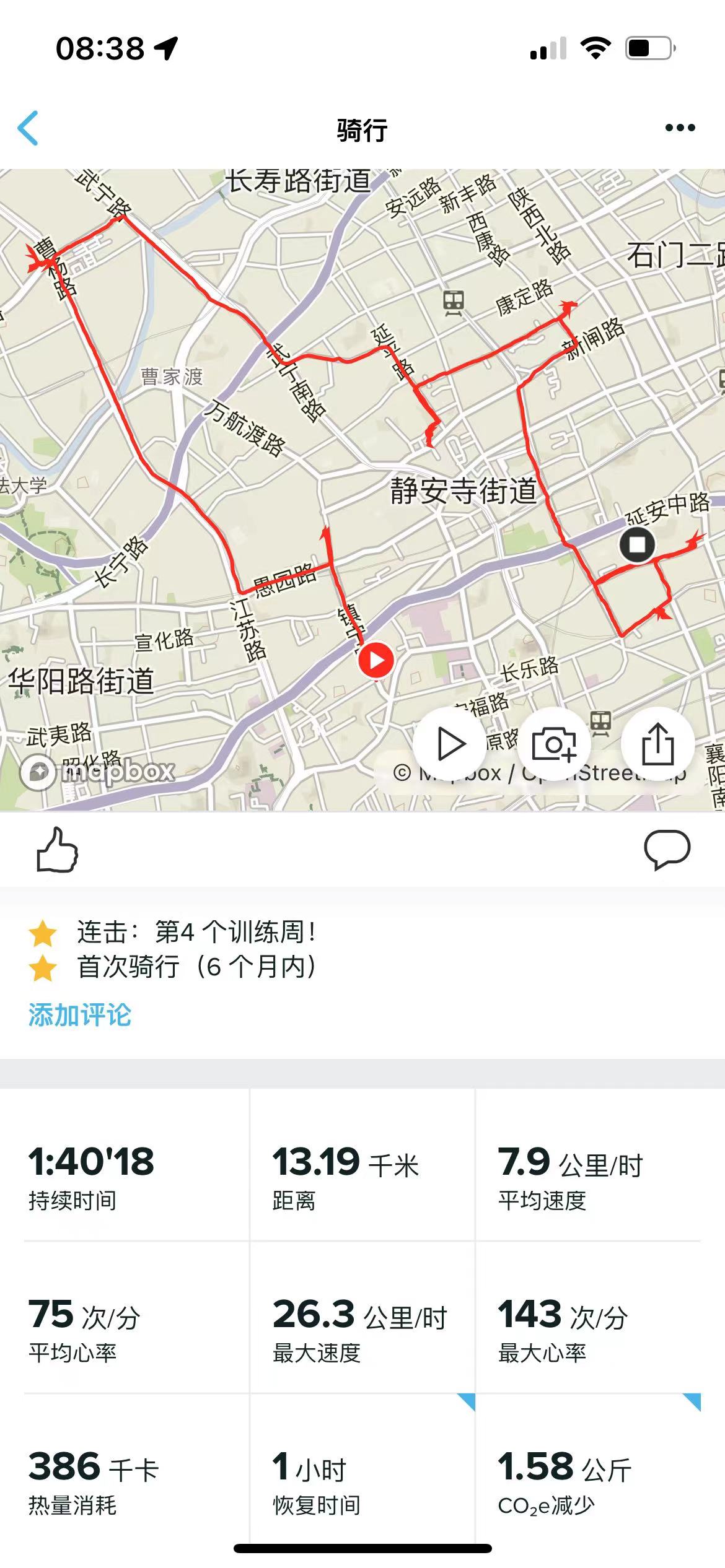Add a photo with the camera icon

(x=554, y=744)
